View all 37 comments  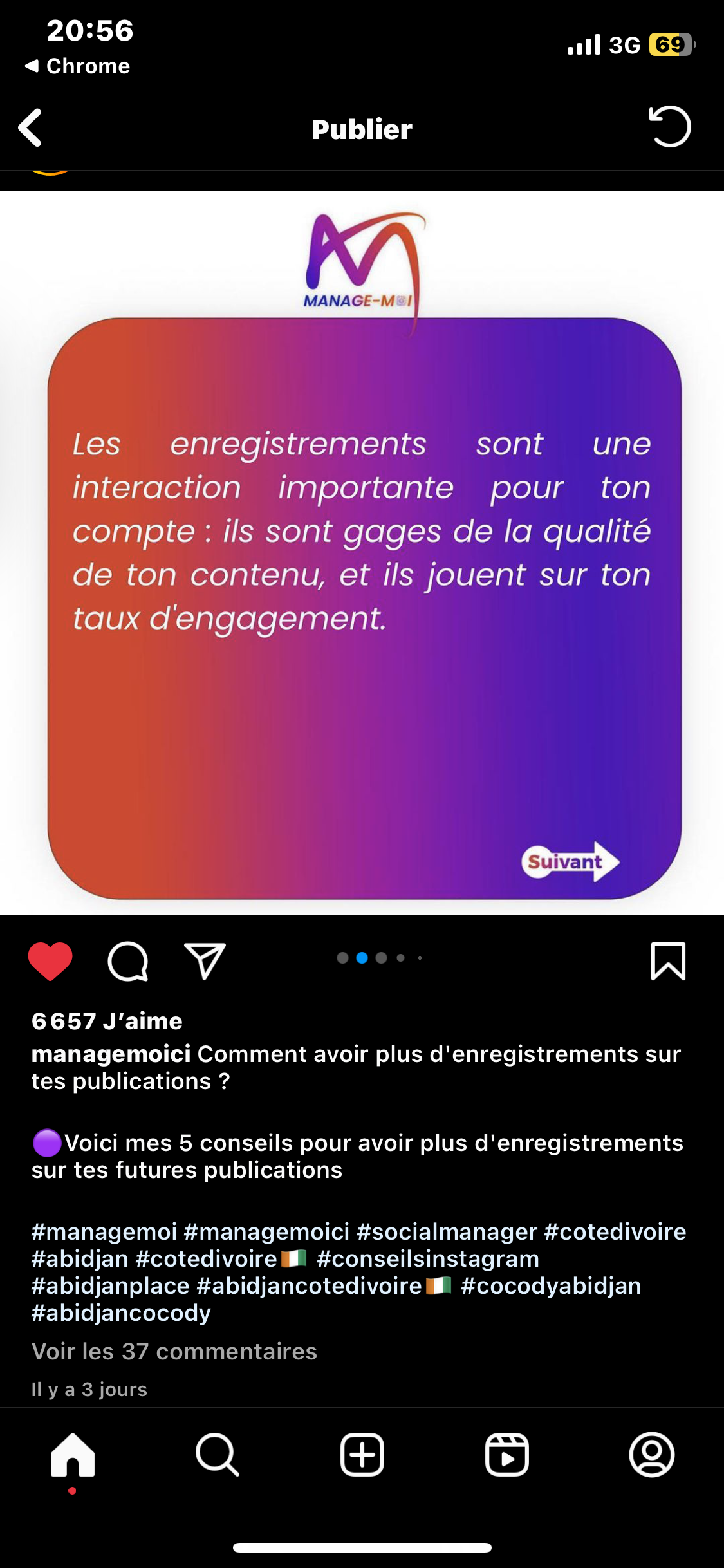pyautogui.click(x=174, y=1351)
